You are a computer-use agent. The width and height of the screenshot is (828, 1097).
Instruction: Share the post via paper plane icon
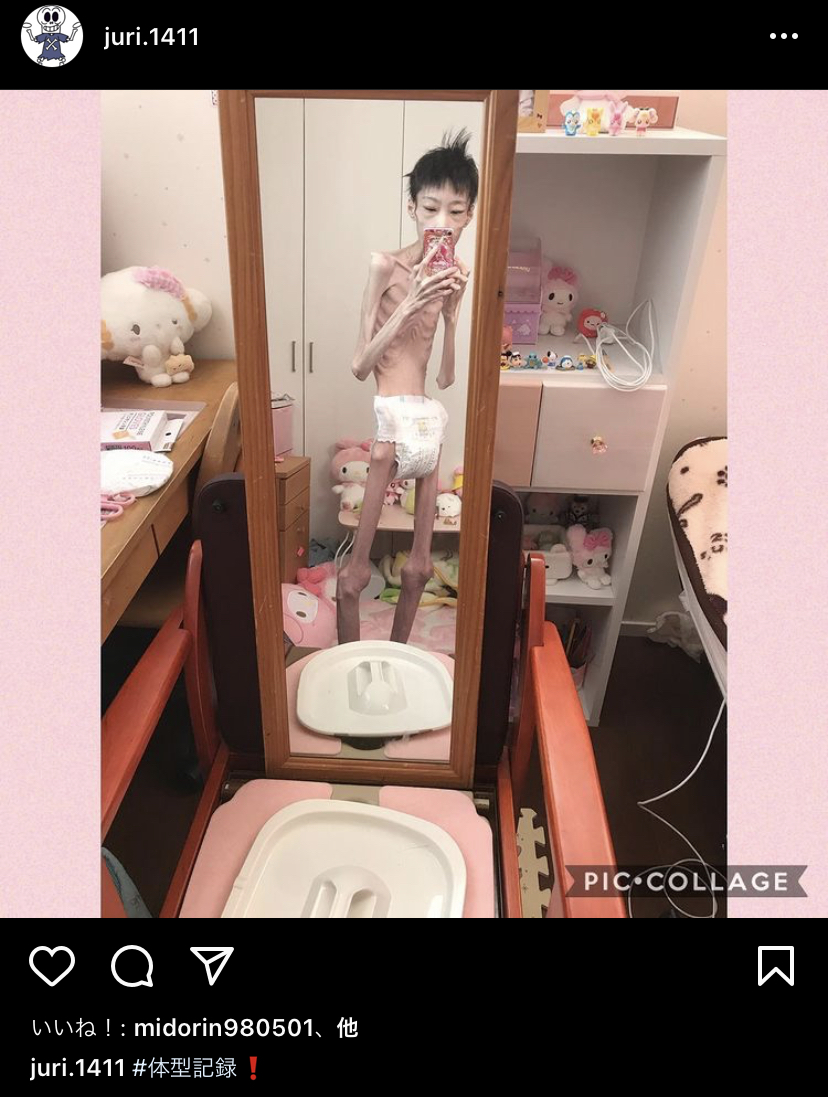tap(211, 966)
